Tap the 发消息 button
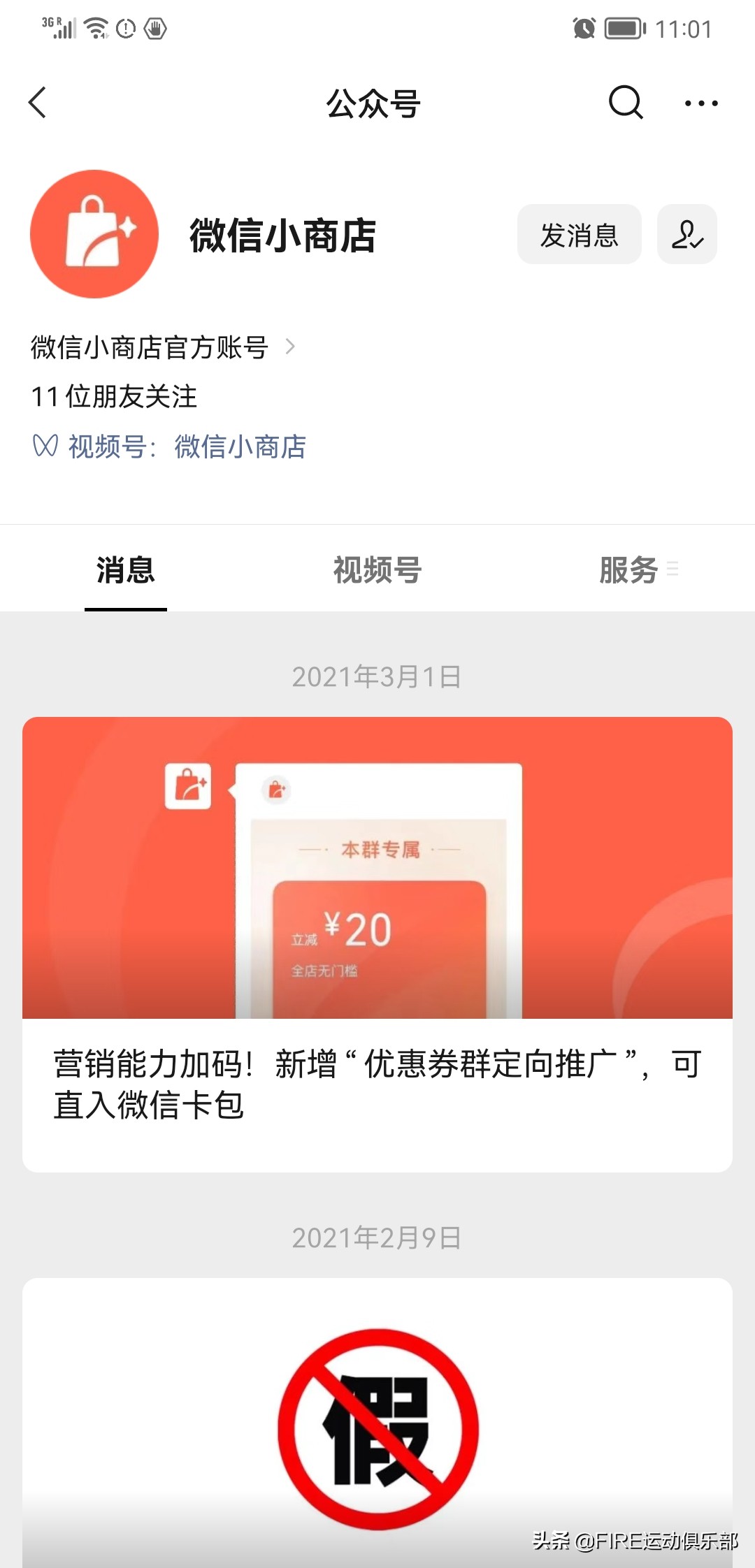The width and height of the screenshot is (755, 1568). coord(580,235)
